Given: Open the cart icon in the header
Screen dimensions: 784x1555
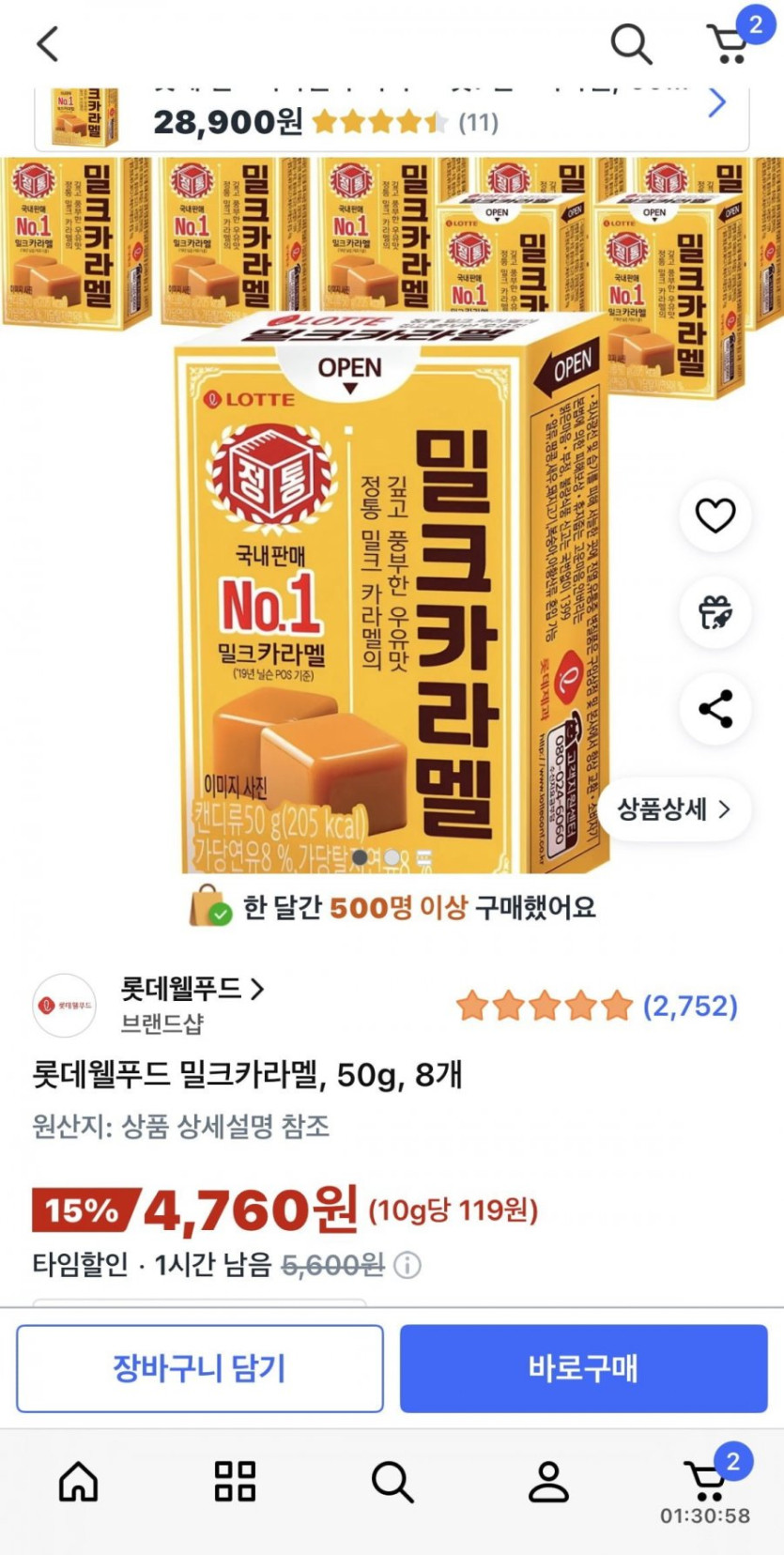Looking at the screenshot, I should point(729,43).
